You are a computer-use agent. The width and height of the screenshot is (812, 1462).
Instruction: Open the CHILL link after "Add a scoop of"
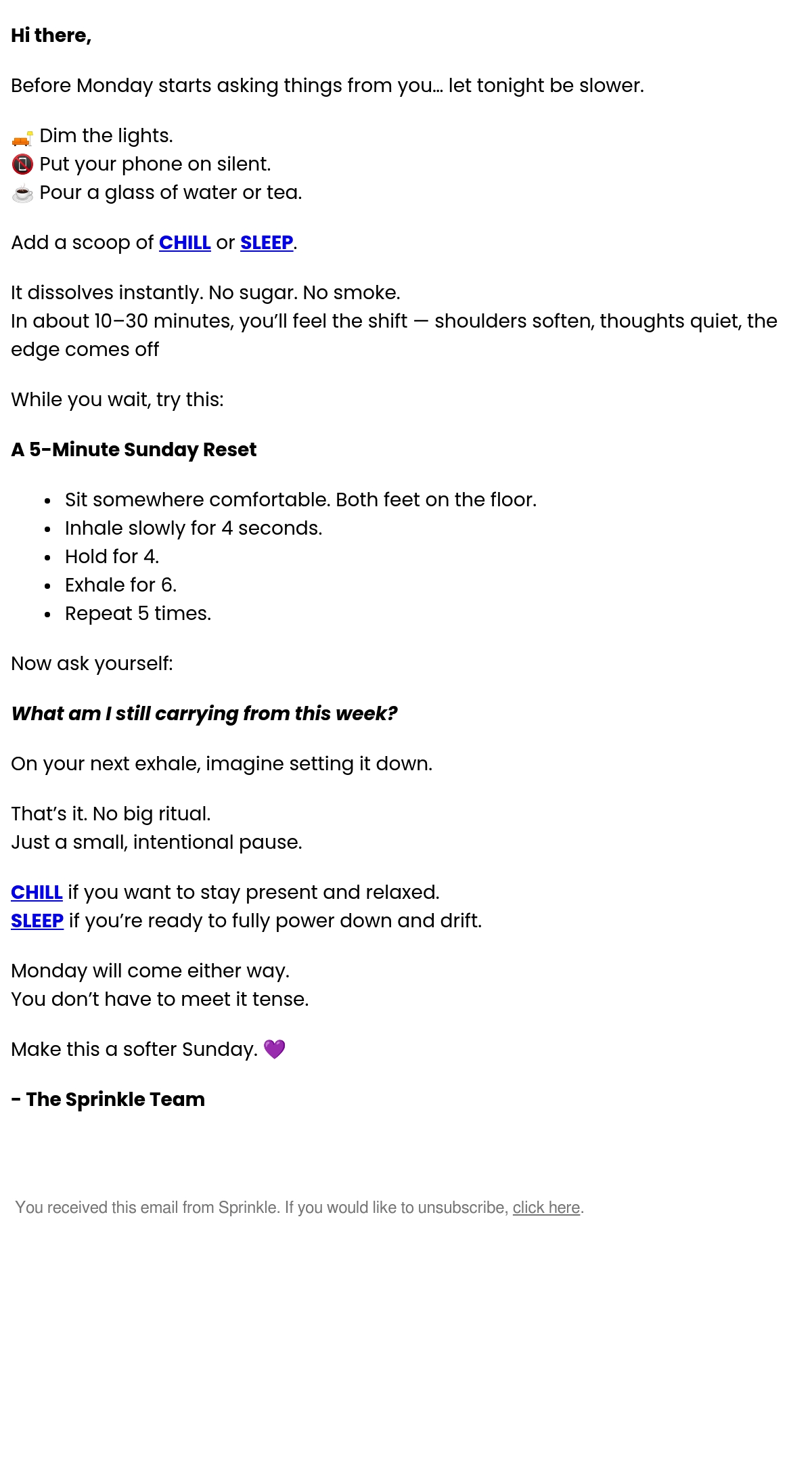point(185,242)
